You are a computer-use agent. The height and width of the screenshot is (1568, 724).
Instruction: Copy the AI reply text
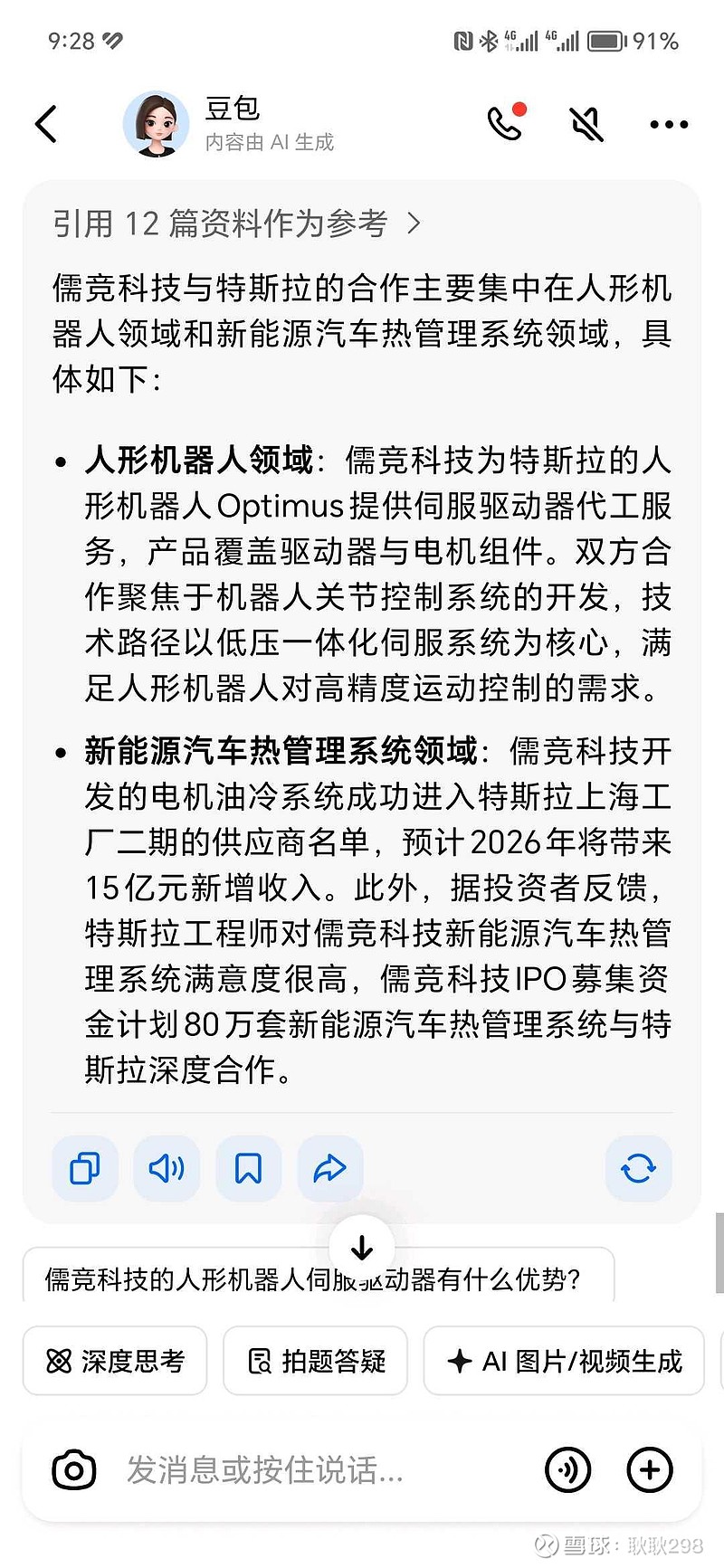pos(85,1168)
